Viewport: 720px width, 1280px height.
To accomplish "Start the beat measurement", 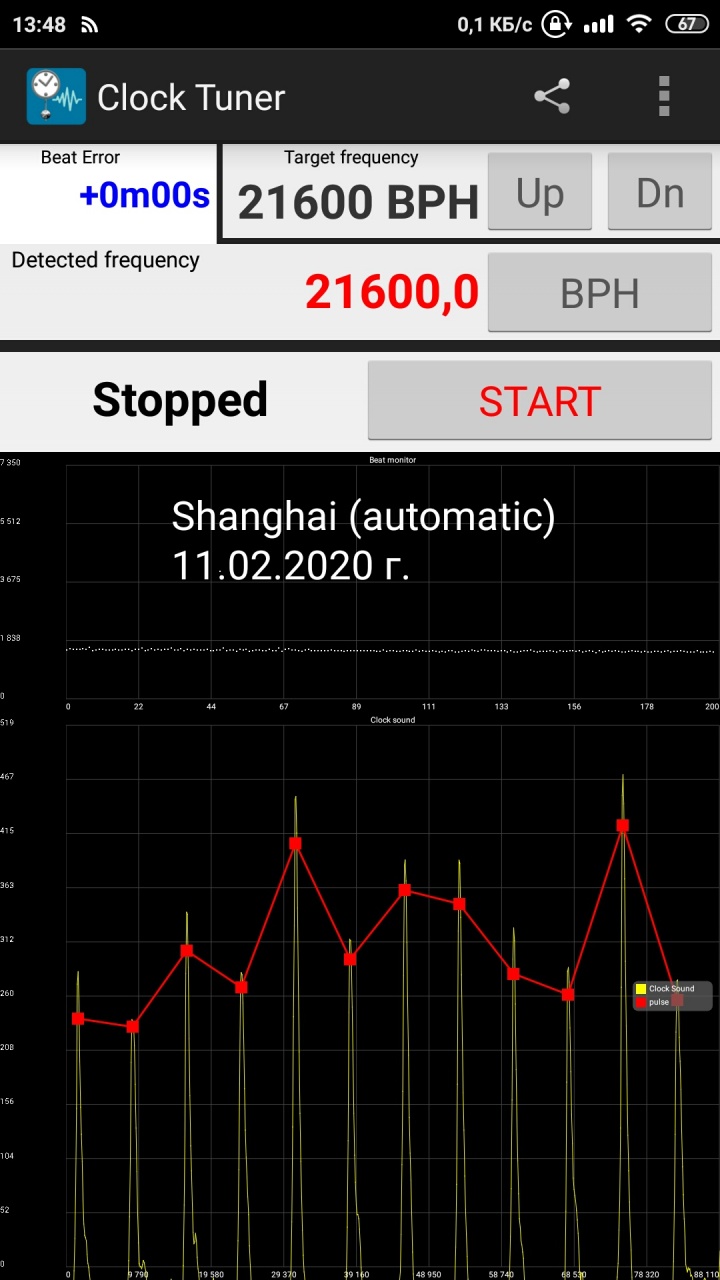I will [x=539, y=401].
